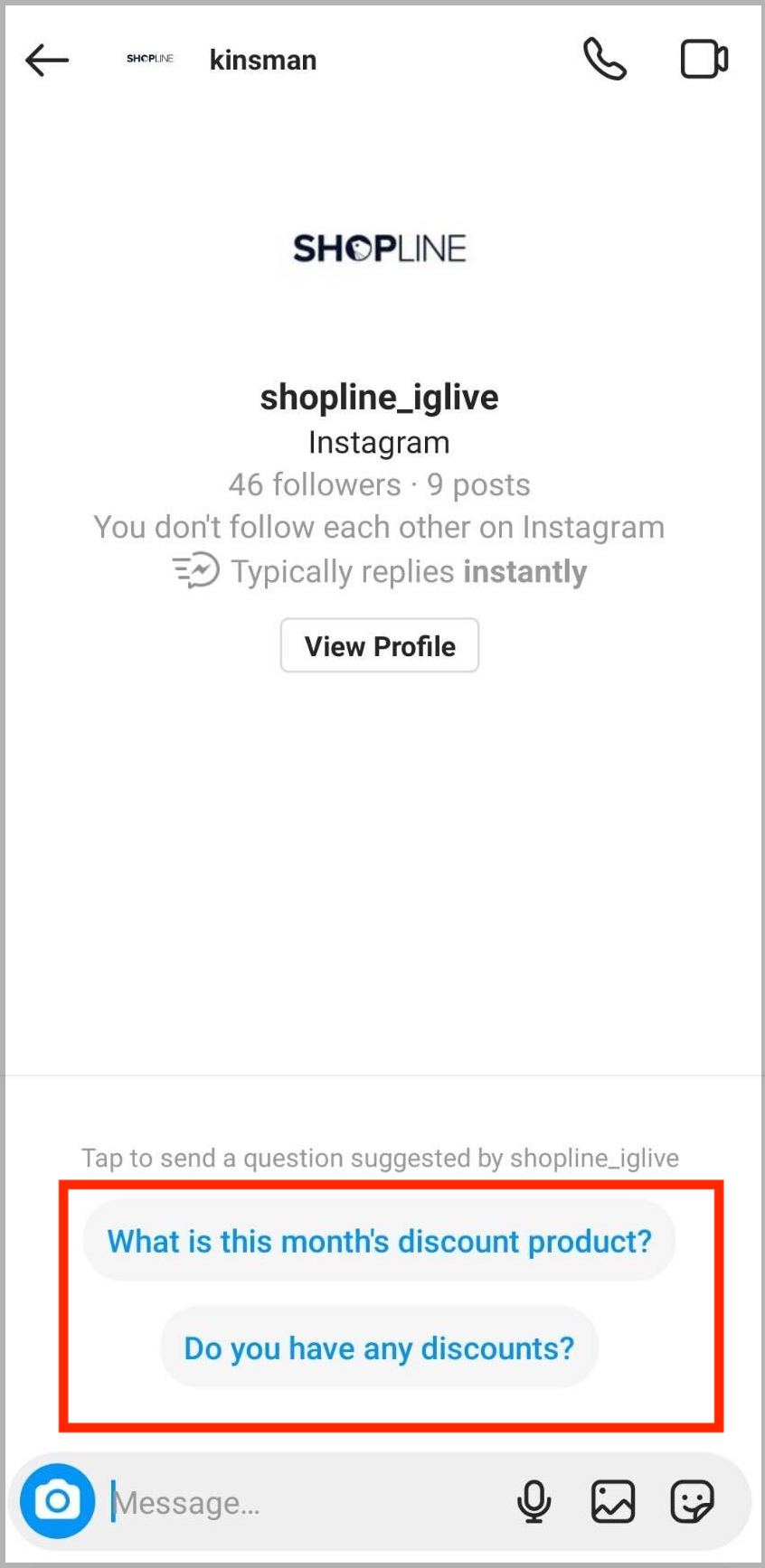
Task: Go back using the arrow icon
Action: [47, 60]
